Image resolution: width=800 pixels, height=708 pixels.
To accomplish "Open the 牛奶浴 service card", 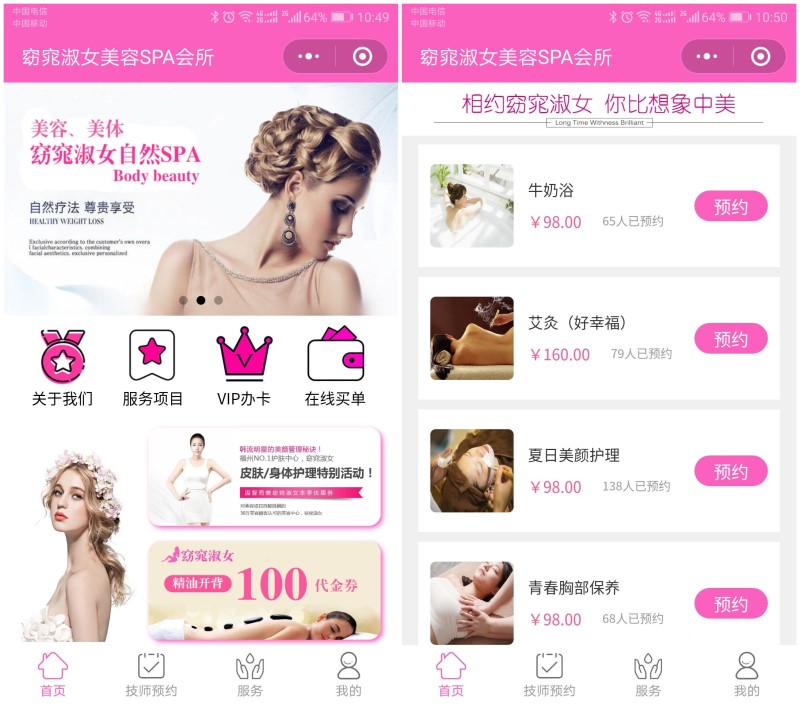I will 560,205.
